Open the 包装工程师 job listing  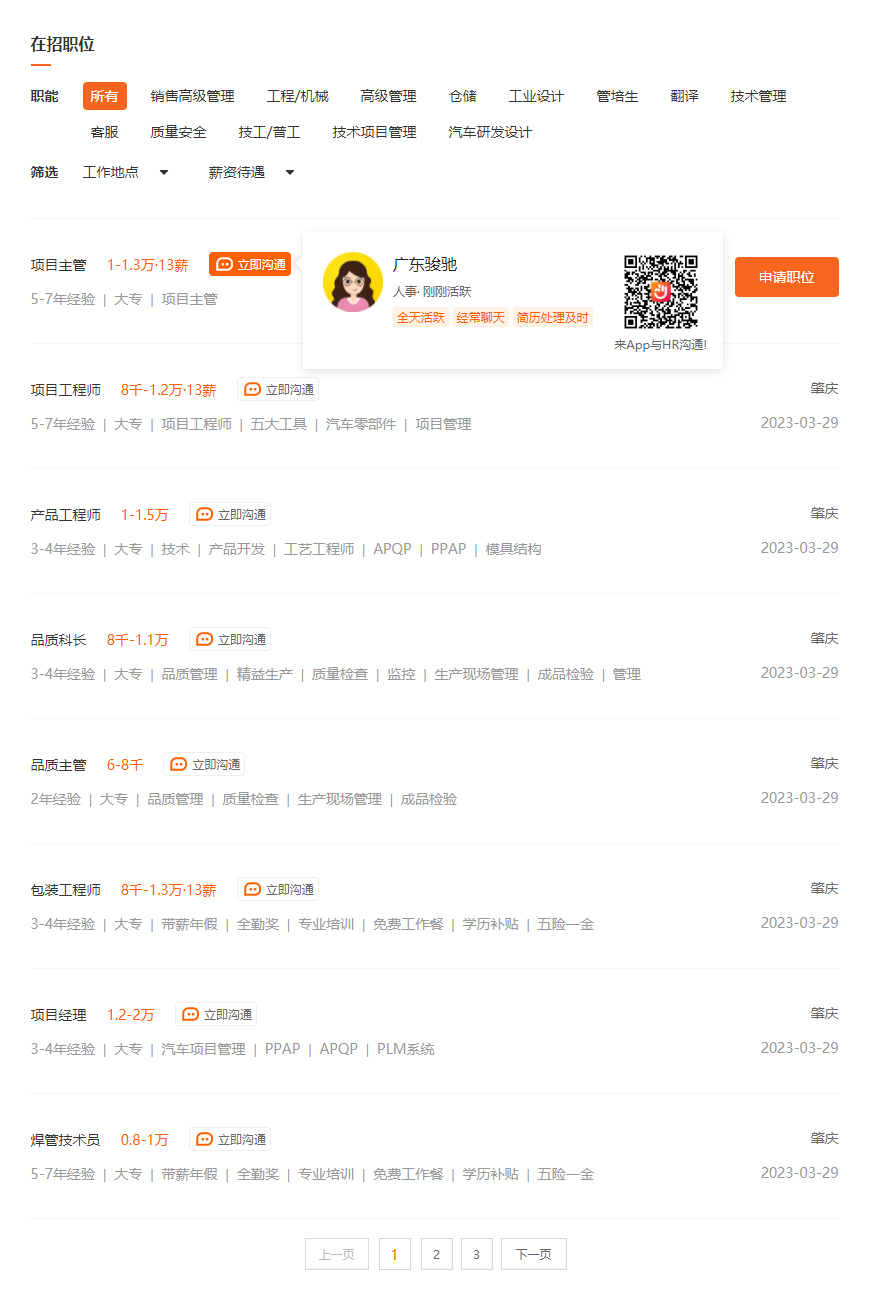click(66, 890)
